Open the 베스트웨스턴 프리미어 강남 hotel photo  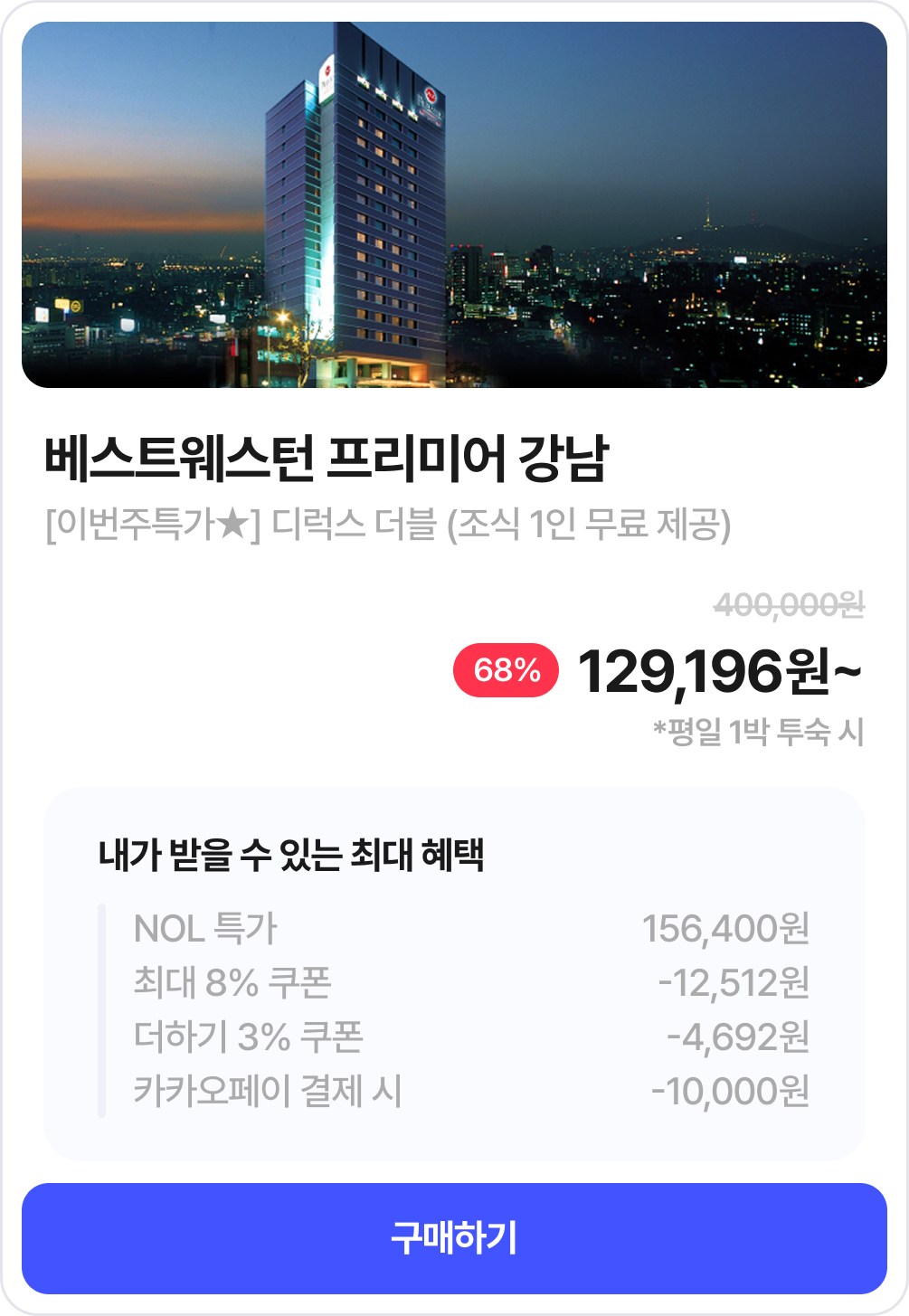454,205
